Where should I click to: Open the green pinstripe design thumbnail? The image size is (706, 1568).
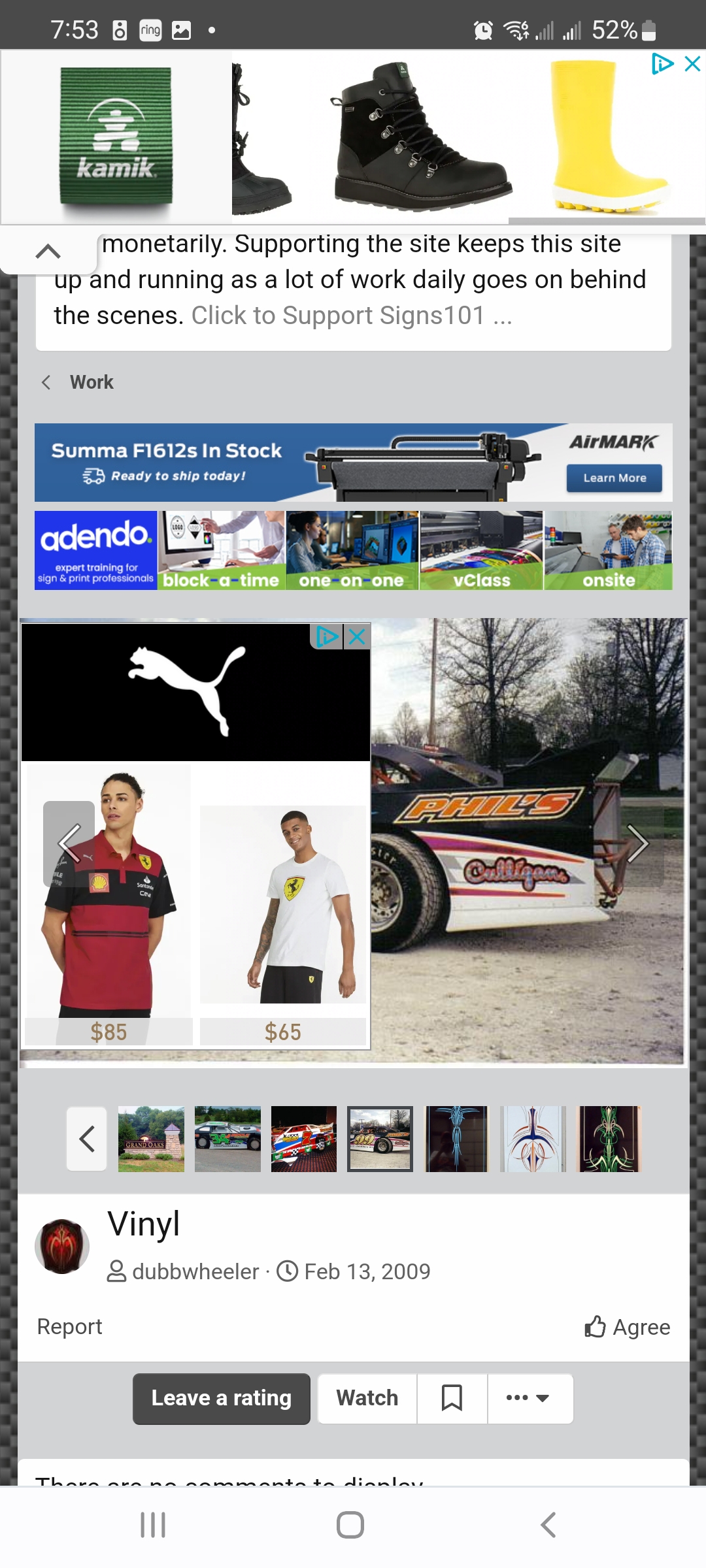[610, 1139]
